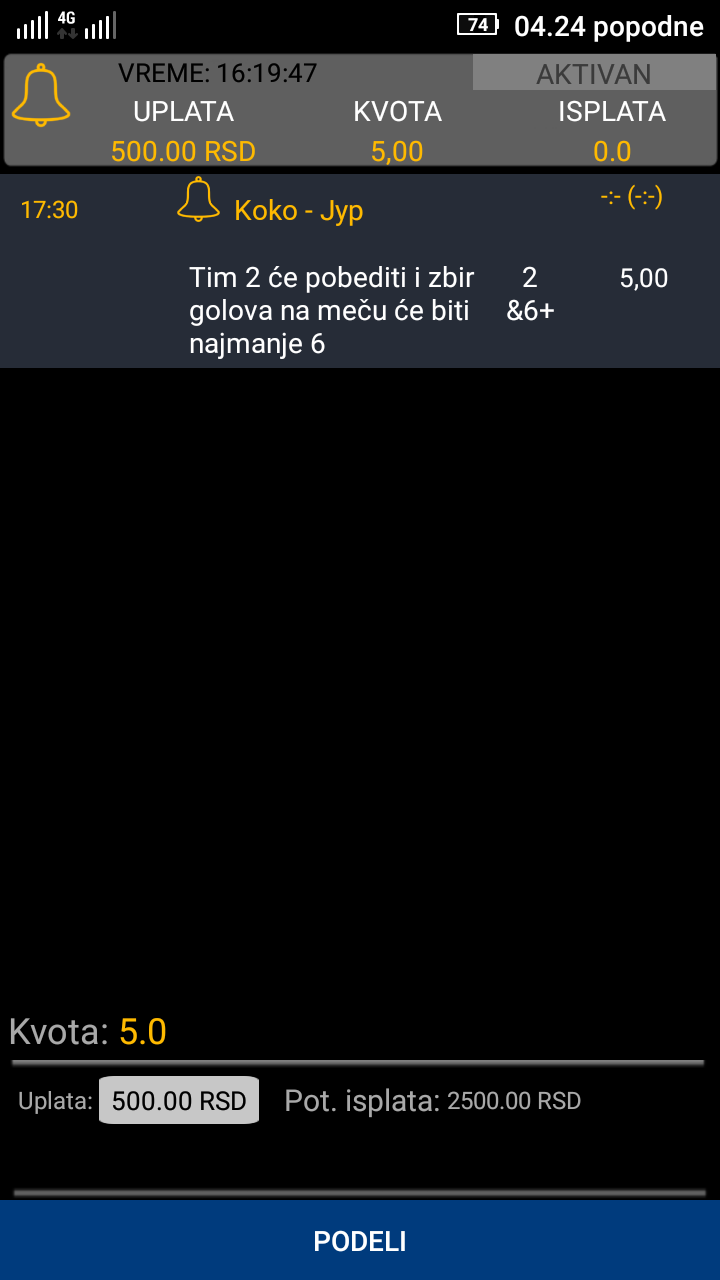Open the Koko - Jyp match row
Image resolution: width=720 pixels, height=1280 pixels.
coord(360,271)
